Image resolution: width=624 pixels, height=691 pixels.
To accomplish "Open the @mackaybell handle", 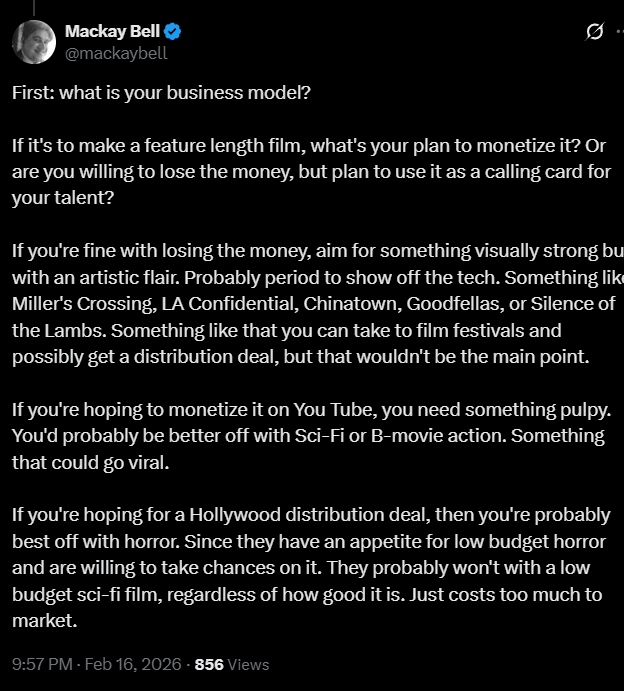I will point(115,53).
